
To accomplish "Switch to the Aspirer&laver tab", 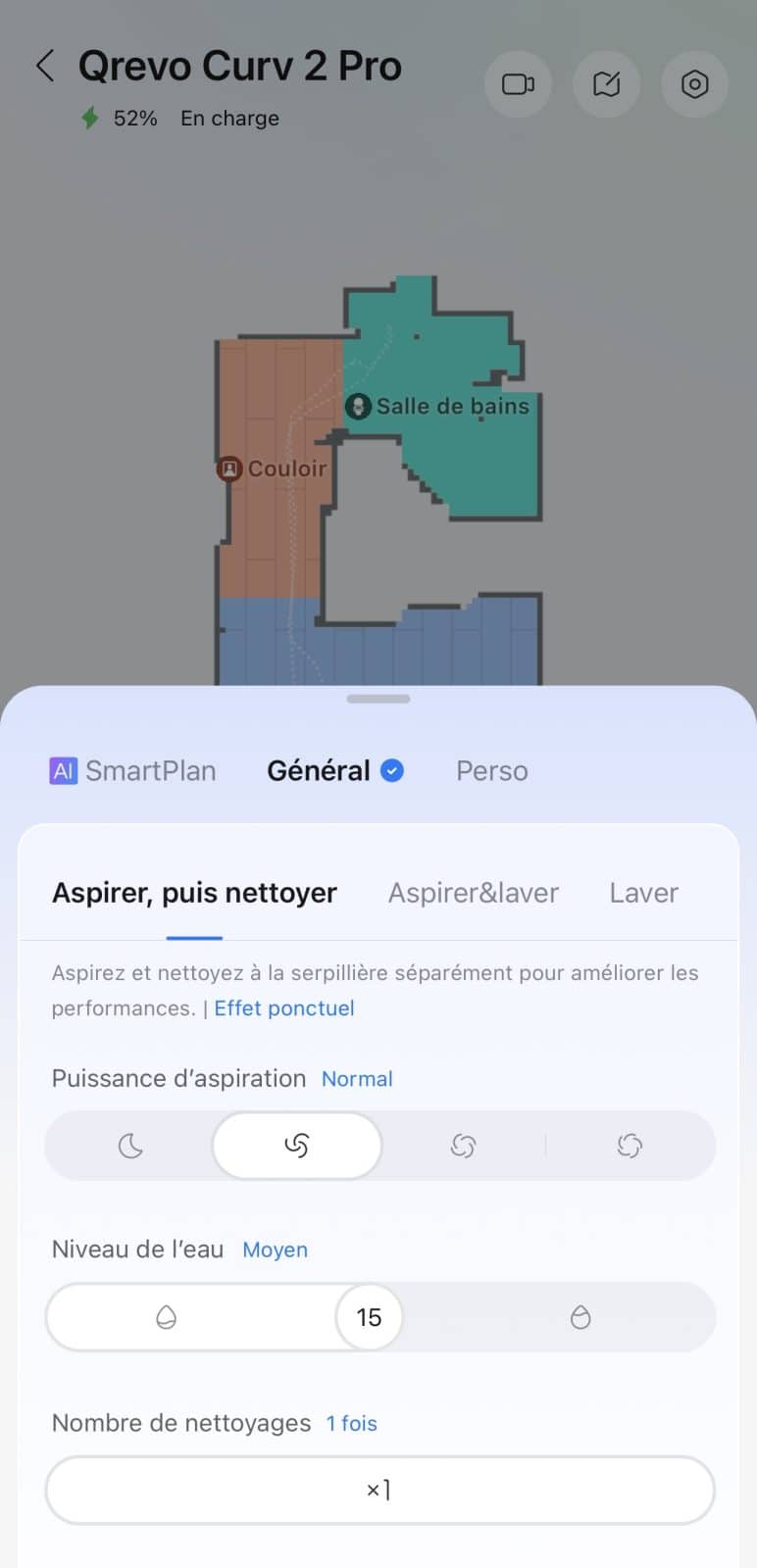I will tap(473, 893).
